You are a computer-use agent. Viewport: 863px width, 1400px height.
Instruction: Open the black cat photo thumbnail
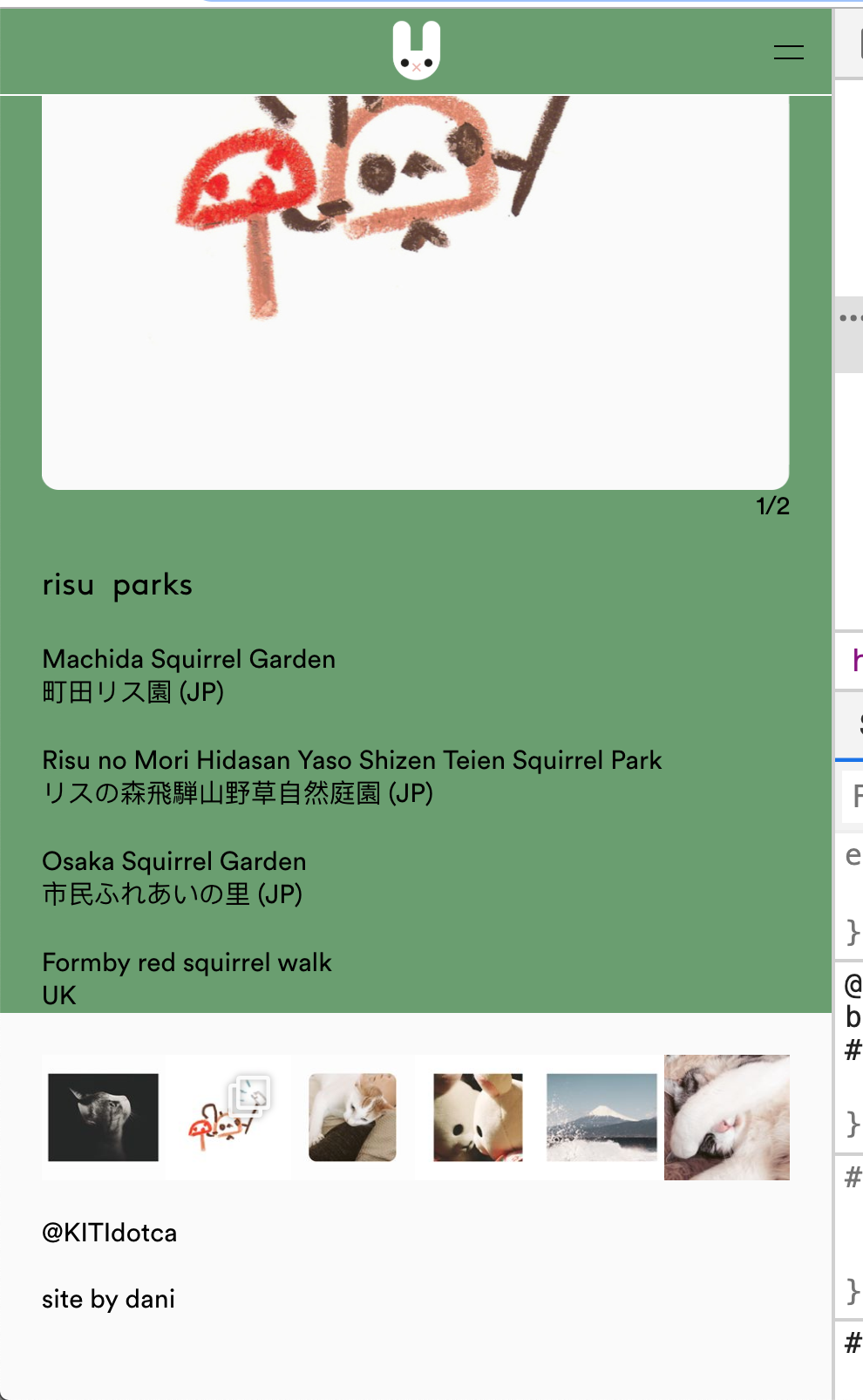(103, 1117)
